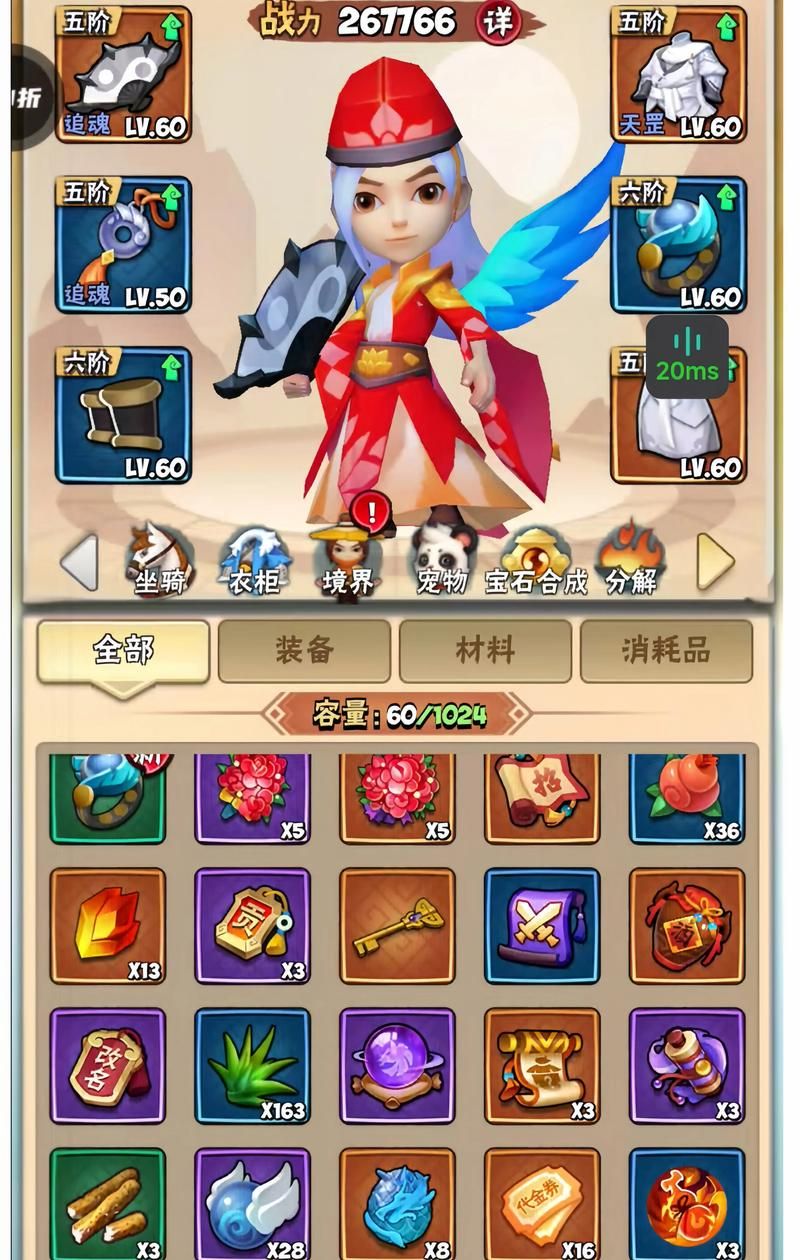Select the 改名 rename card item

click(x=107, y=1065)
